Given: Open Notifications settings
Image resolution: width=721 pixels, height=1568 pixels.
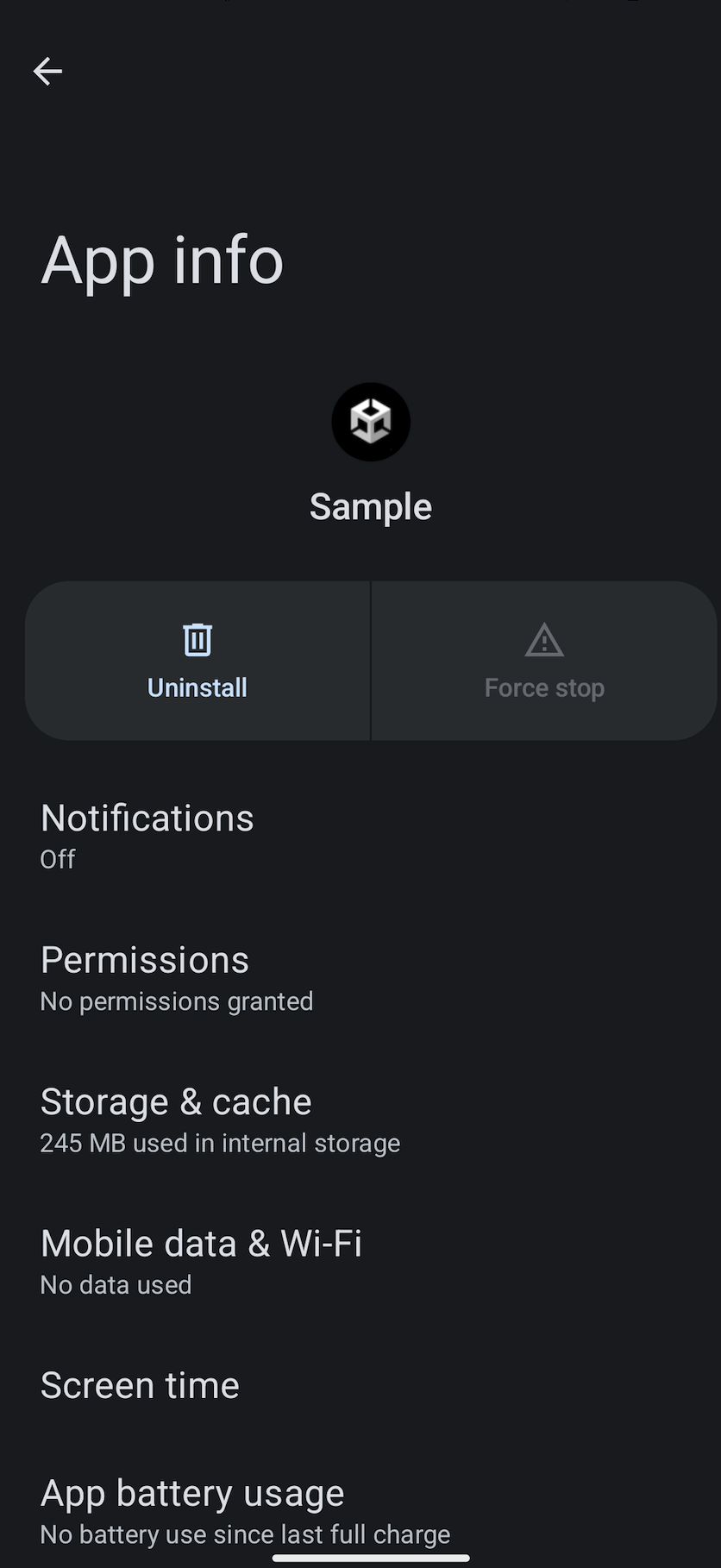Looking at the screenshot, I should click(x=360, y=836).
